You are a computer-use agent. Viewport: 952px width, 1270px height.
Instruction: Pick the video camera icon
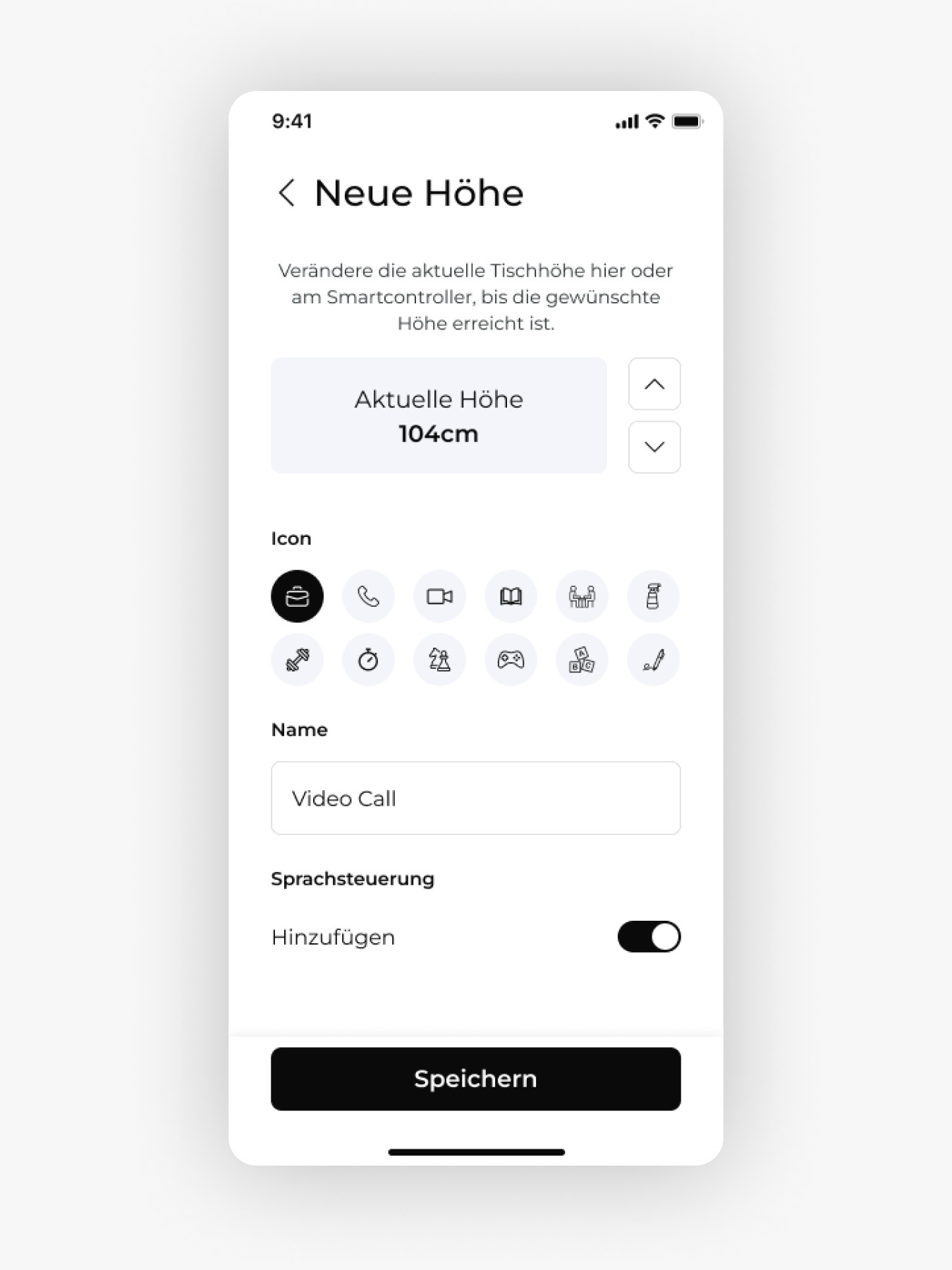(x=440, y=596)
